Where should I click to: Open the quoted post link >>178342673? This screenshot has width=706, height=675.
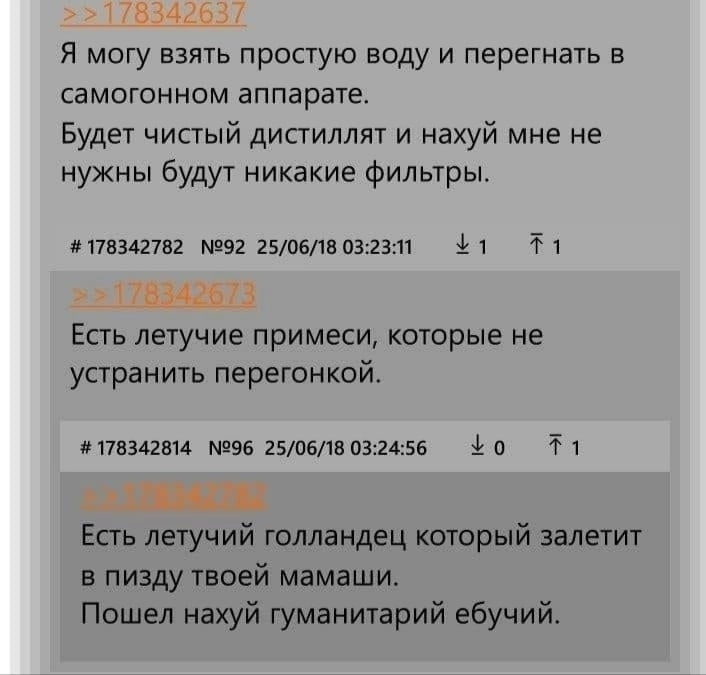165,293
